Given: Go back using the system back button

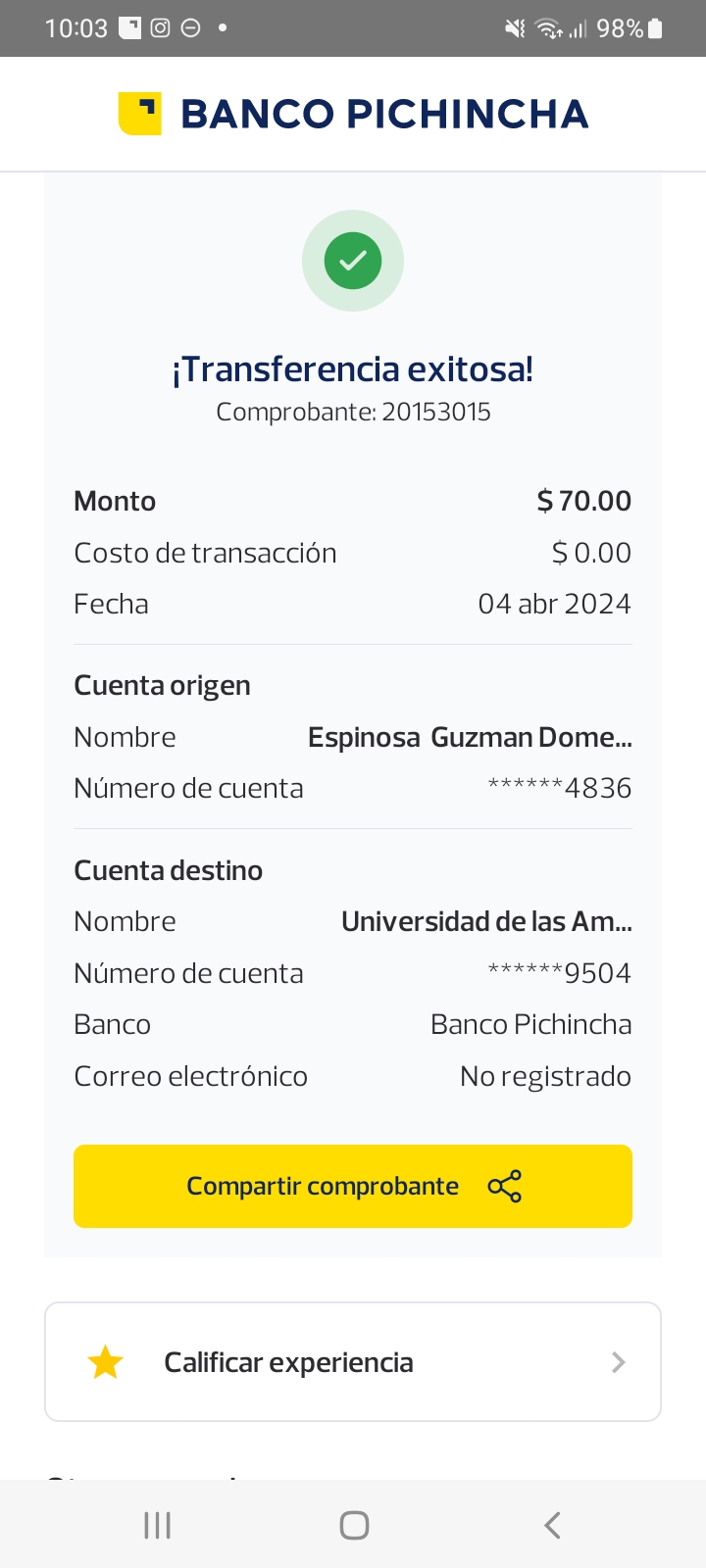Looking at the screenshot, I should pyautogui.click(x=552, y=1525).
